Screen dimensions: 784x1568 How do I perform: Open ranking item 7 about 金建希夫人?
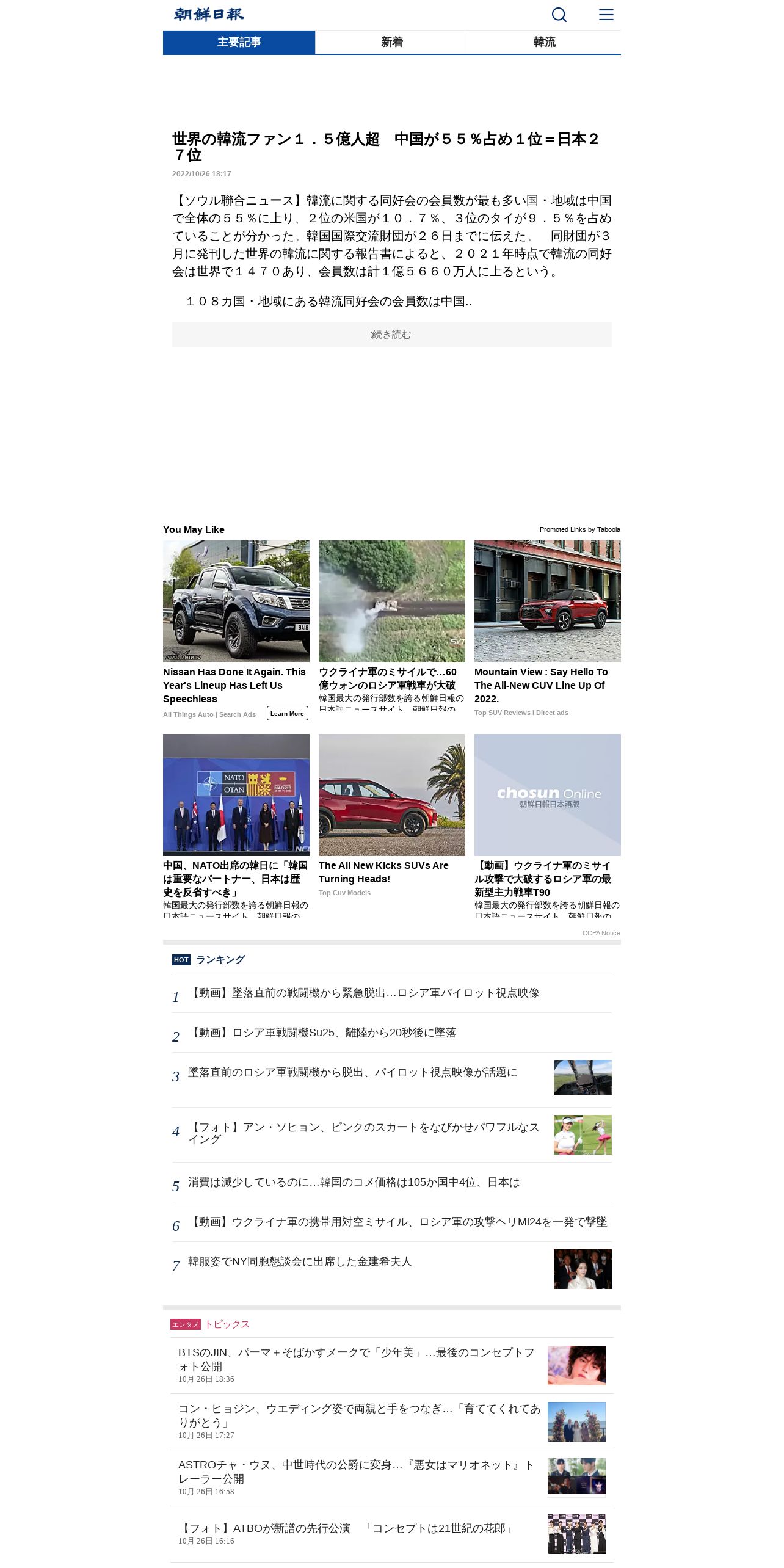click(391, 1269)
